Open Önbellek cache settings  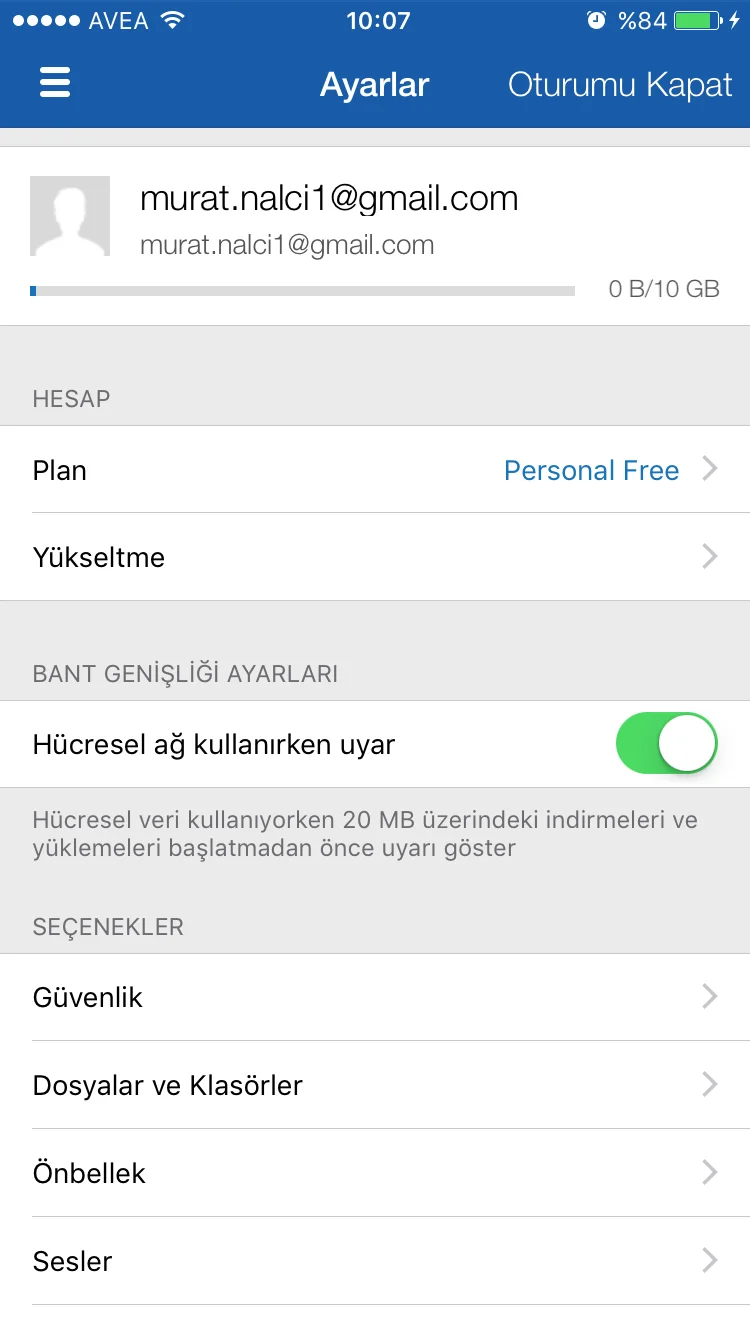(x=375, y=1173)
